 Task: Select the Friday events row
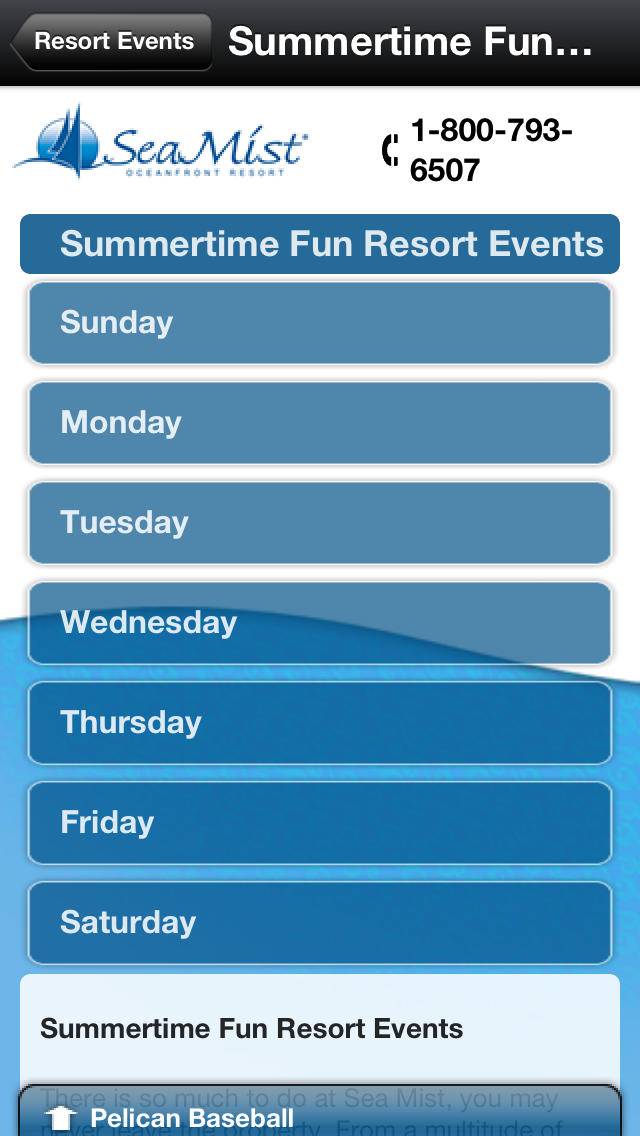coord(320,822)
